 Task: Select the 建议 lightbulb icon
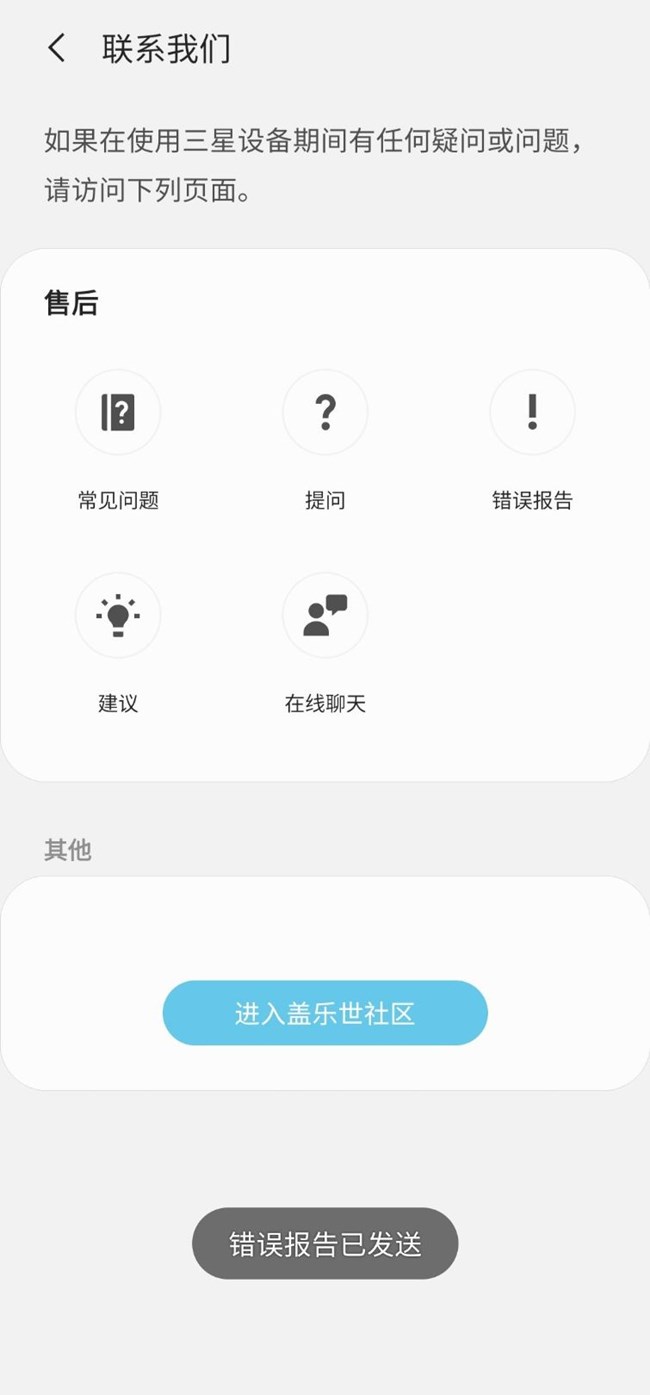click(118, 615)
